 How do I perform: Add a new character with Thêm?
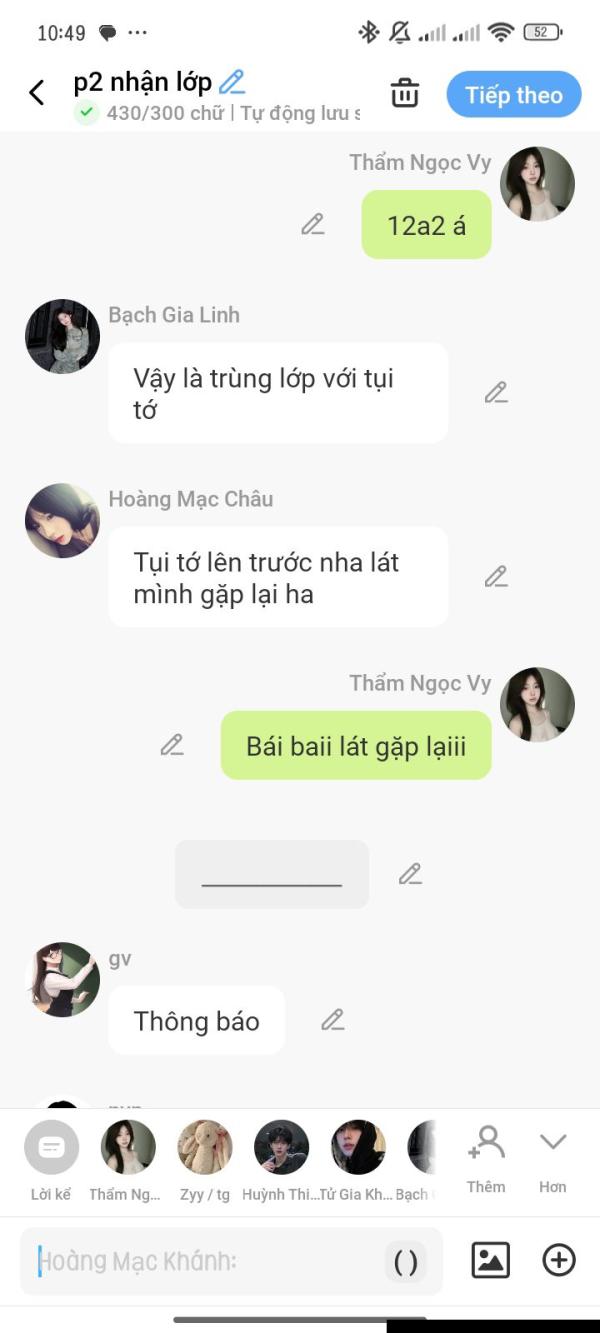coord(486,1158)
